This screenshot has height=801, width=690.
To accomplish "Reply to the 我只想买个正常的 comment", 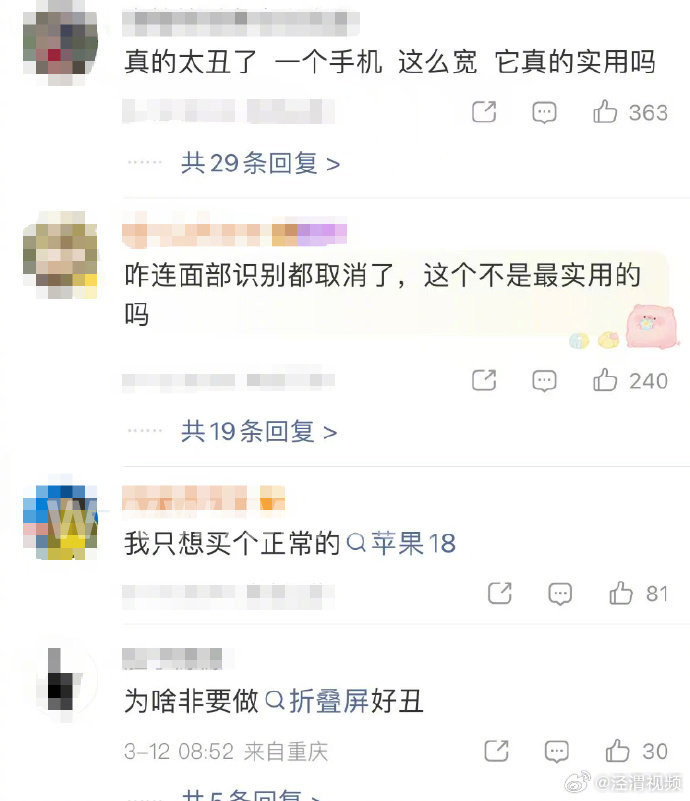I will coord(560,594).
